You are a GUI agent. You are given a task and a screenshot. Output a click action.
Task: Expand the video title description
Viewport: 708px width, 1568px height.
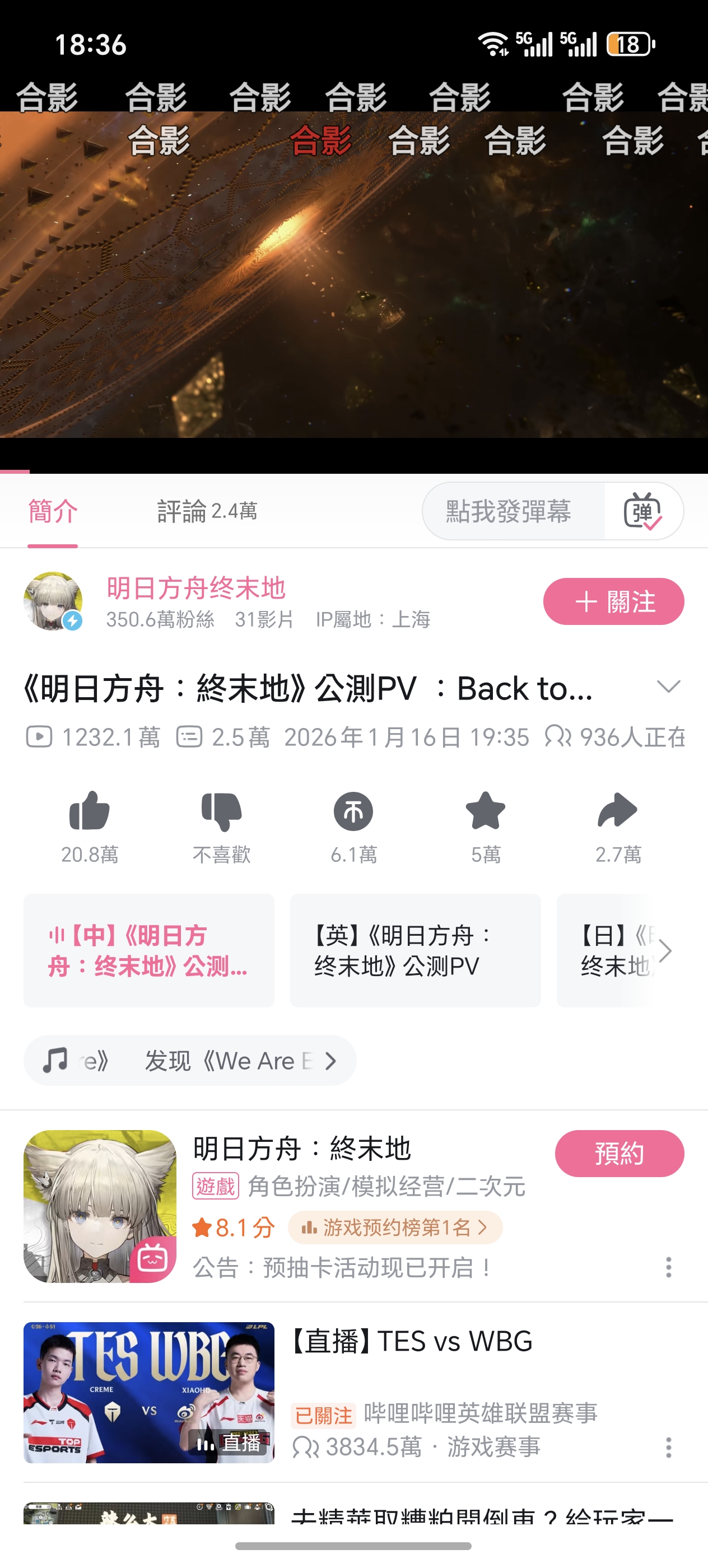coord(668,687)
